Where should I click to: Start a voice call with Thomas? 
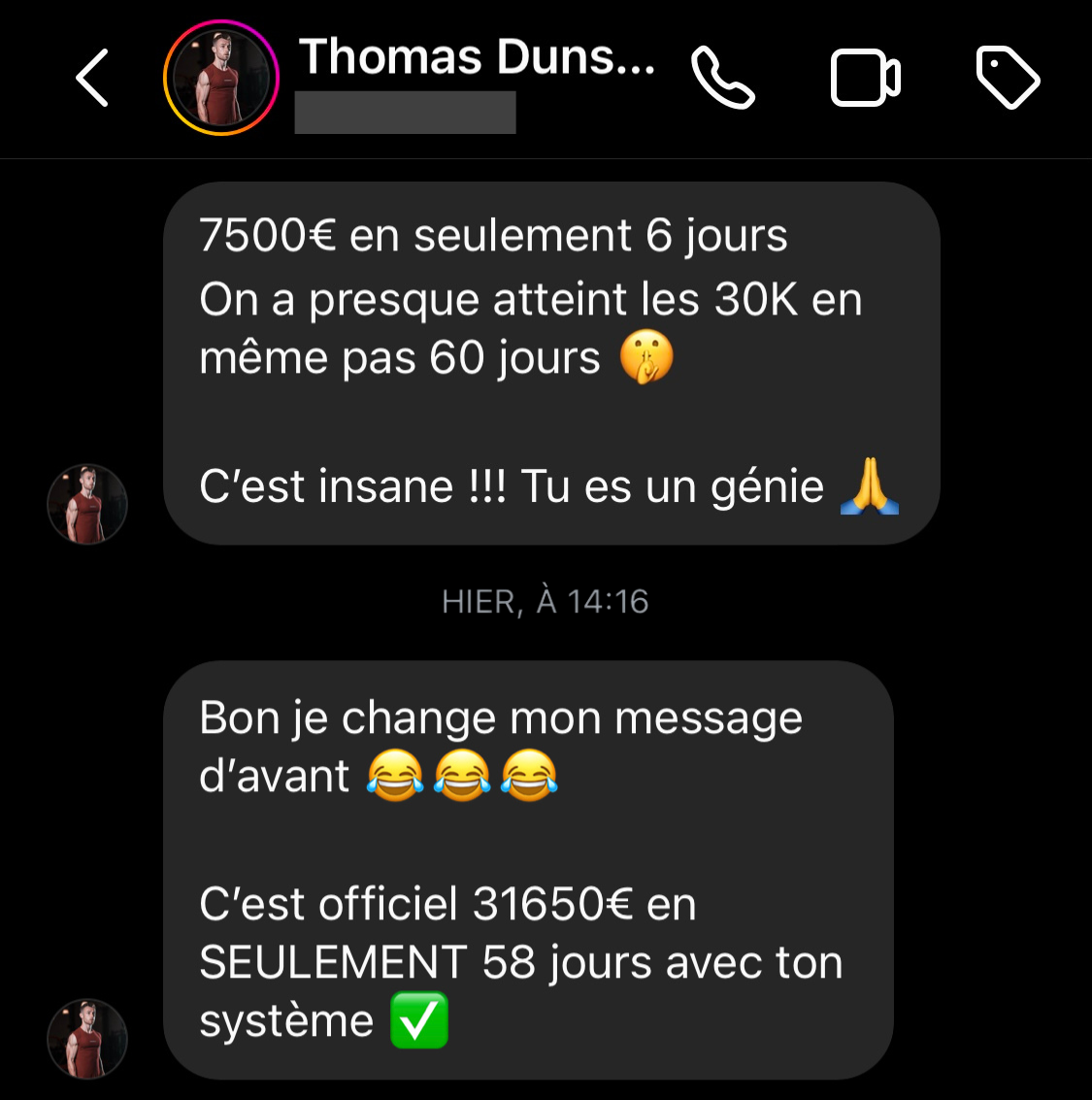coord(723,79)
